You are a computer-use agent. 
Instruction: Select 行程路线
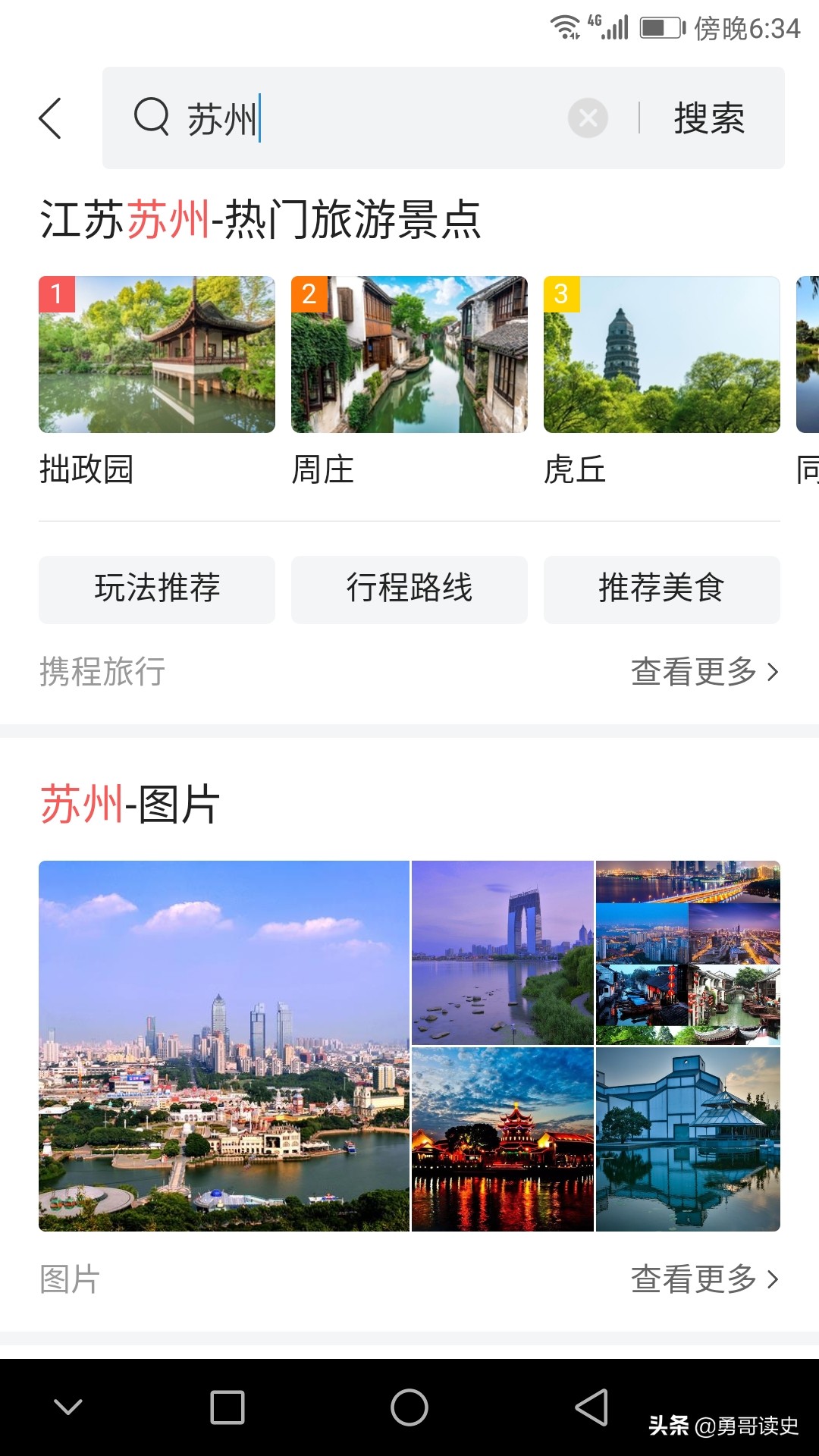point(409,589)
